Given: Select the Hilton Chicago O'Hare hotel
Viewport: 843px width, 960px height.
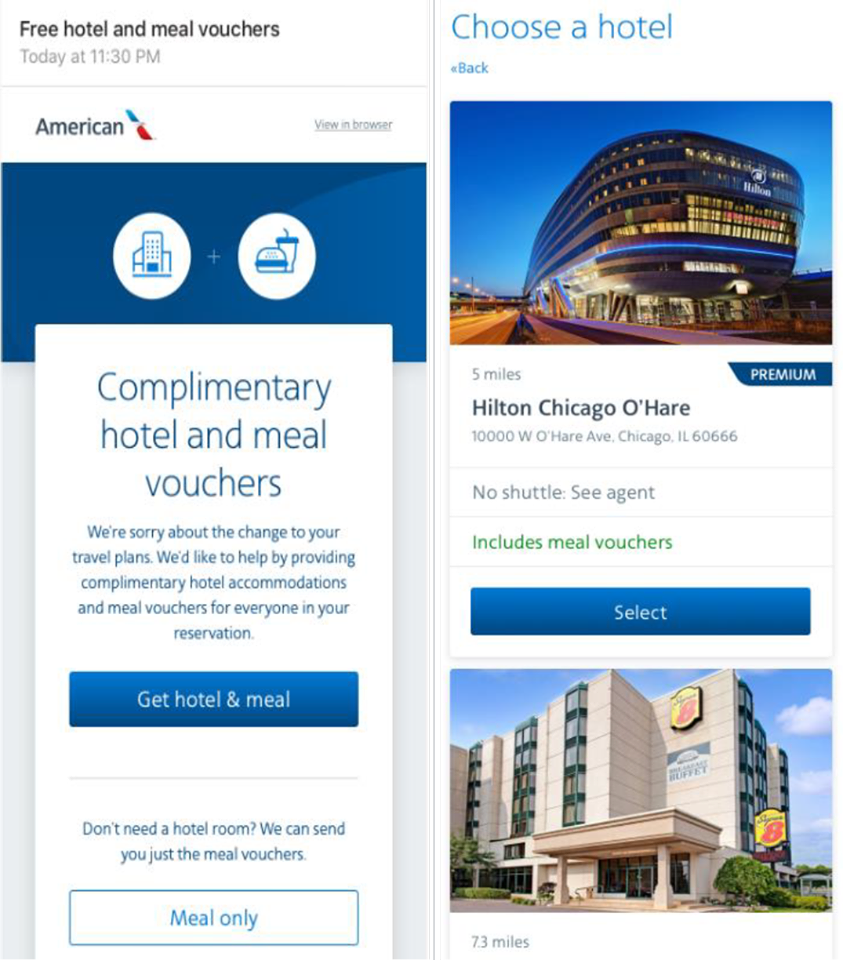Looking at the screenshot, I should (640, 612).
